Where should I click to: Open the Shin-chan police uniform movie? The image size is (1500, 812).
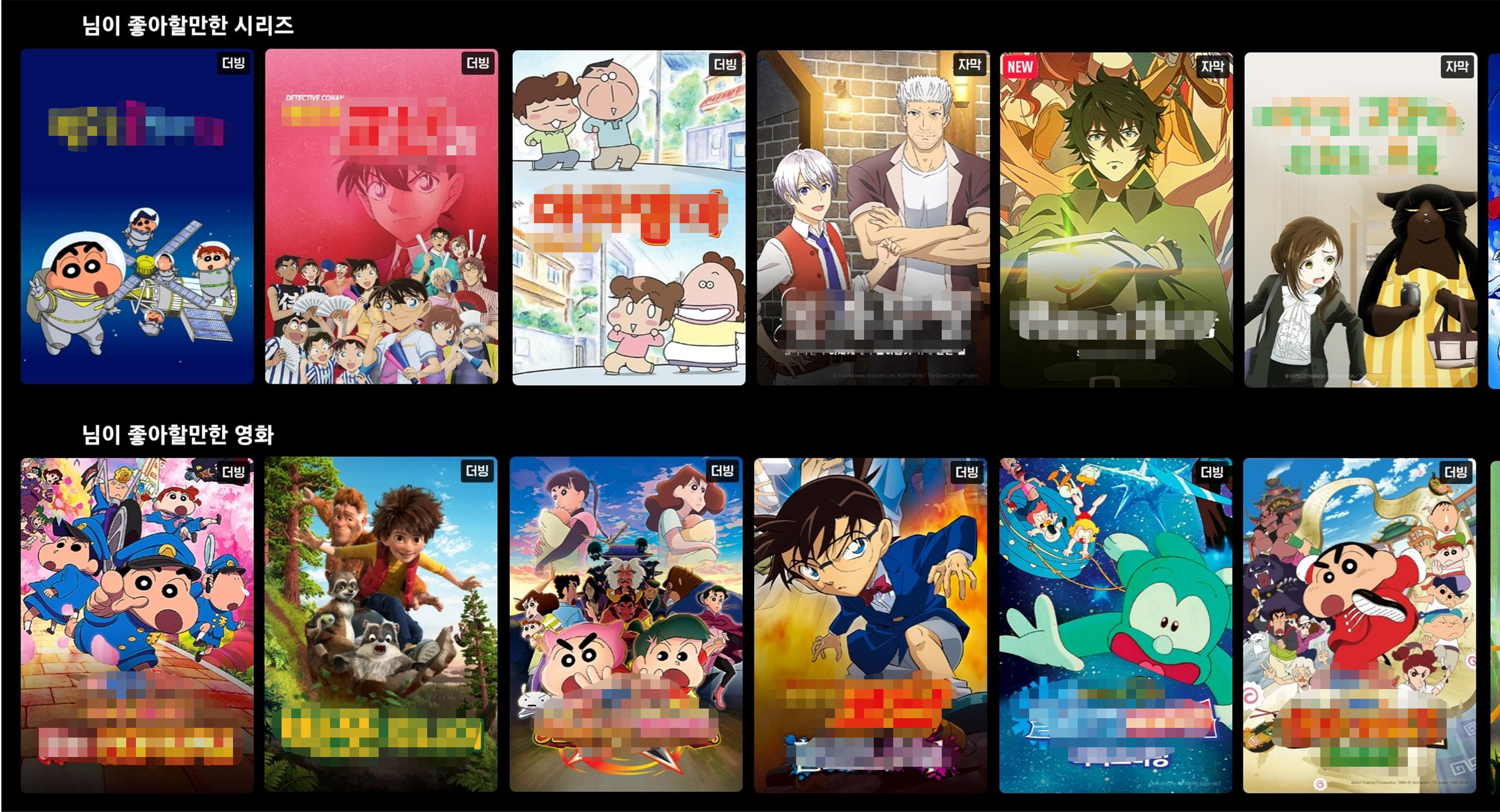coord(137,624)
